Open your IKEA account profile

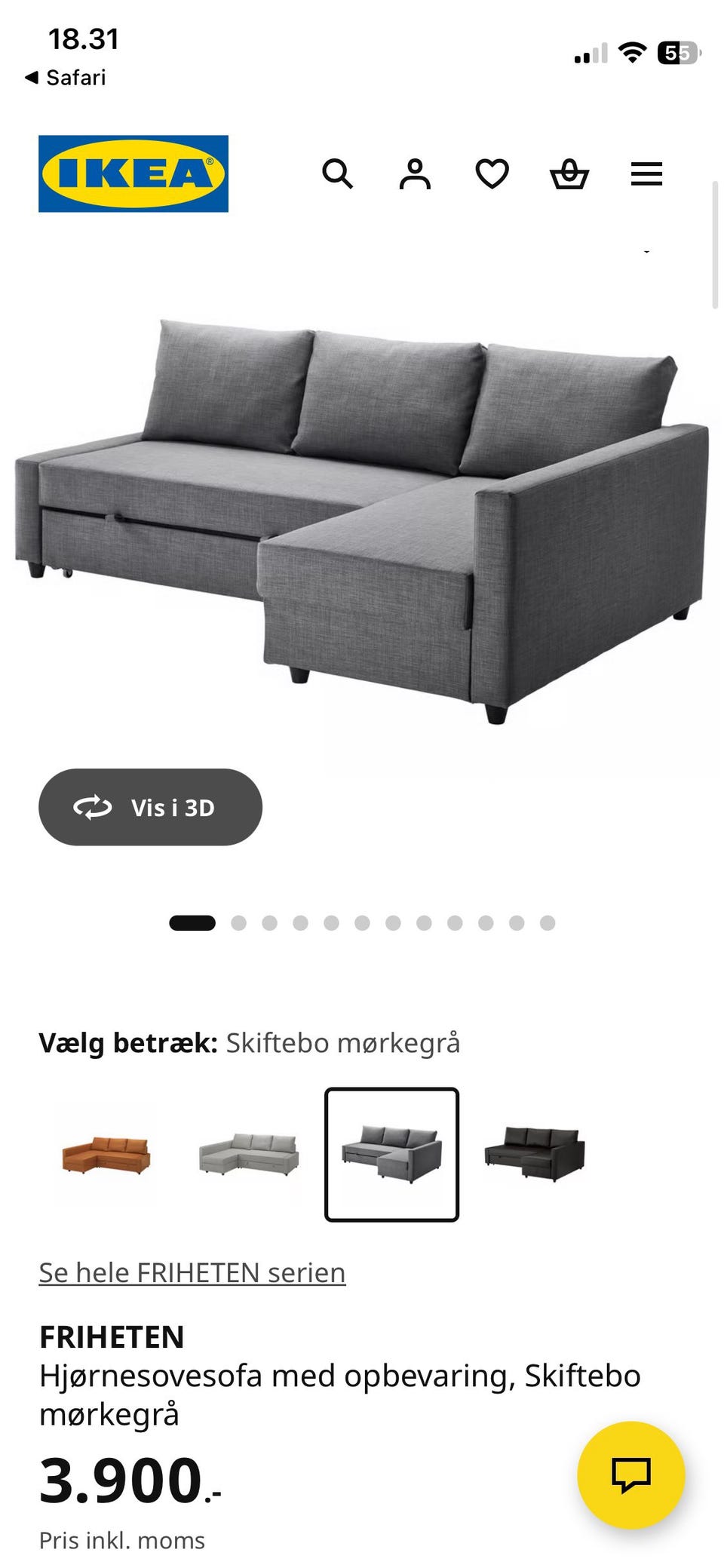tap(413, 174)
